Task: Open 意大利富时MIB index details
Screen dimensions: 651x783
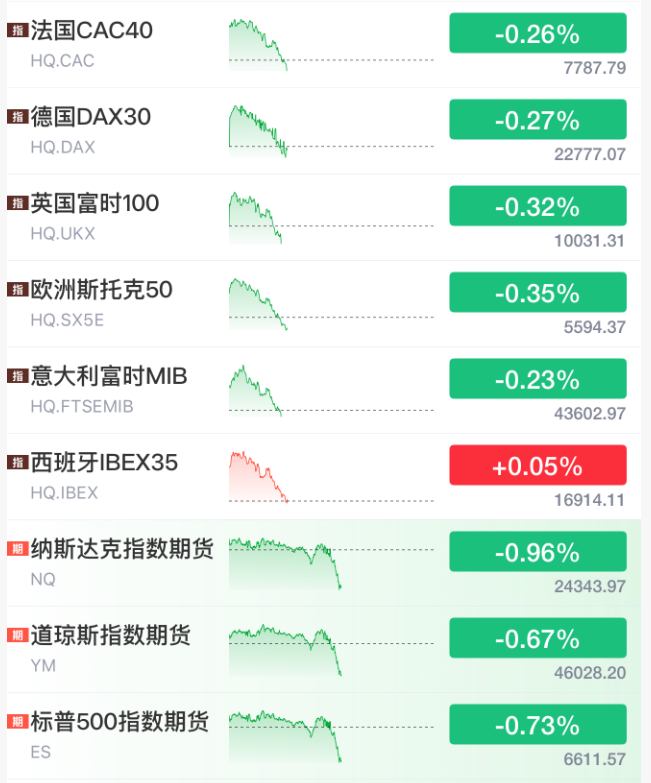Action: coord(109,377)
